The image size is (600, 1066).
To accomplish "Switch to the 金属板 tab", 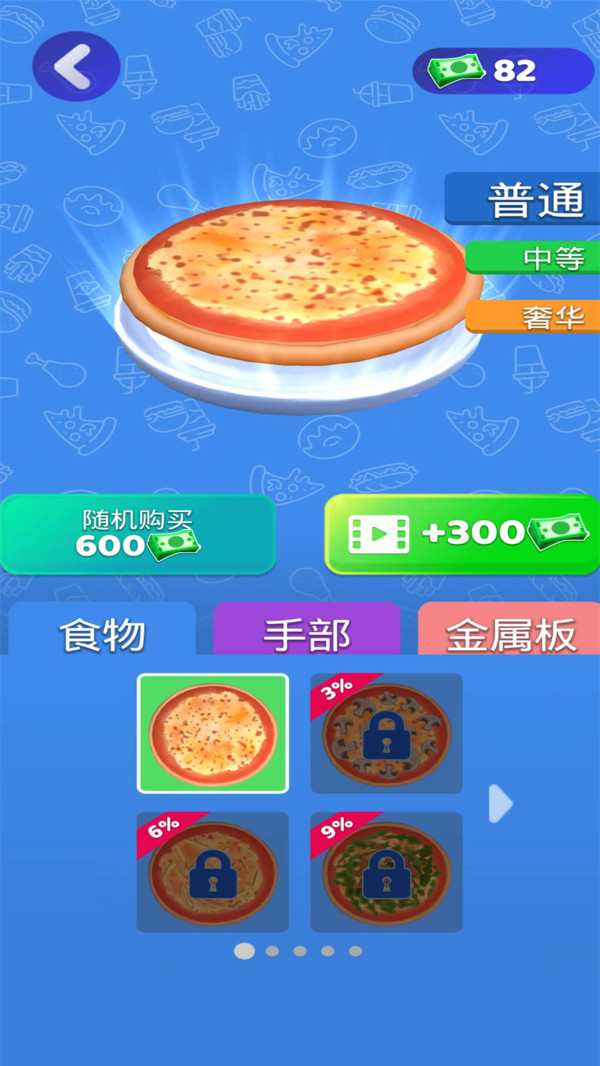I will coord(510,633).
